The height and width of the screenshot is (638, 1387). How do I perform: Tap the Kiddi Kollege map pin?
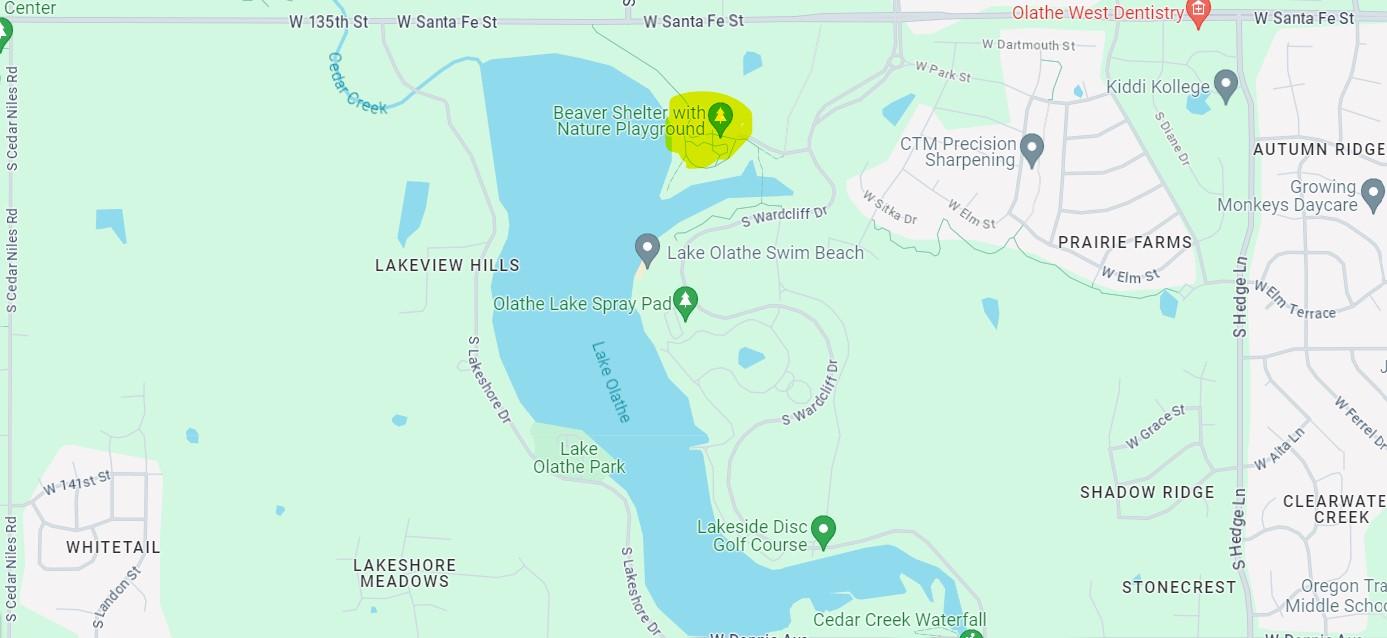tap(1226, 85)
